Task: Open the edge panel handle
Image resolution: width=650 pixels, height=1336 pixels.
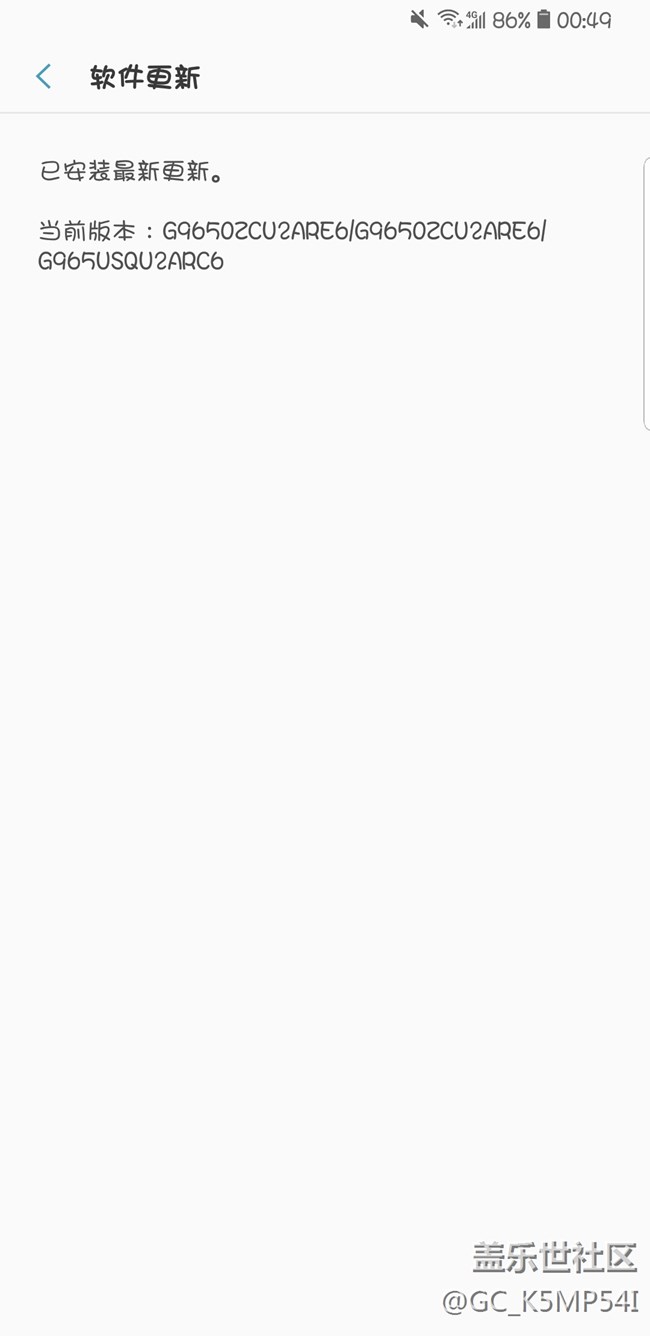Action: (645, 294)
